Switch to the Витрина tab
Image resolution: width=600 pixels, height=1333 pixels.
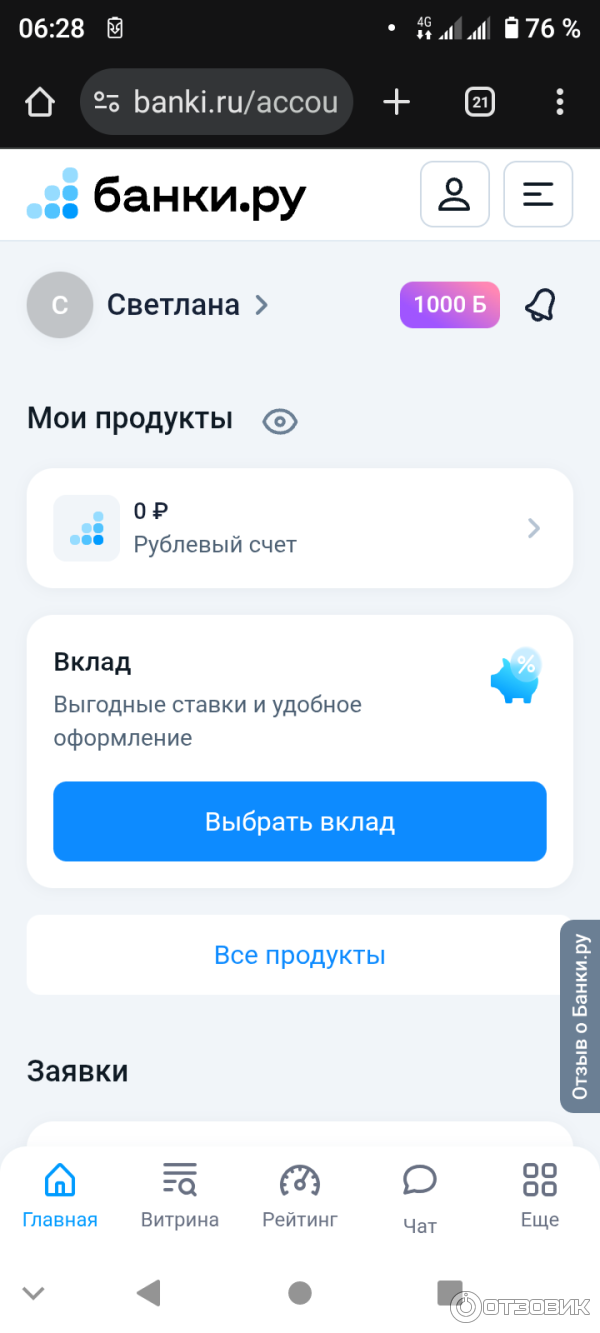(x=180, y=1195)
